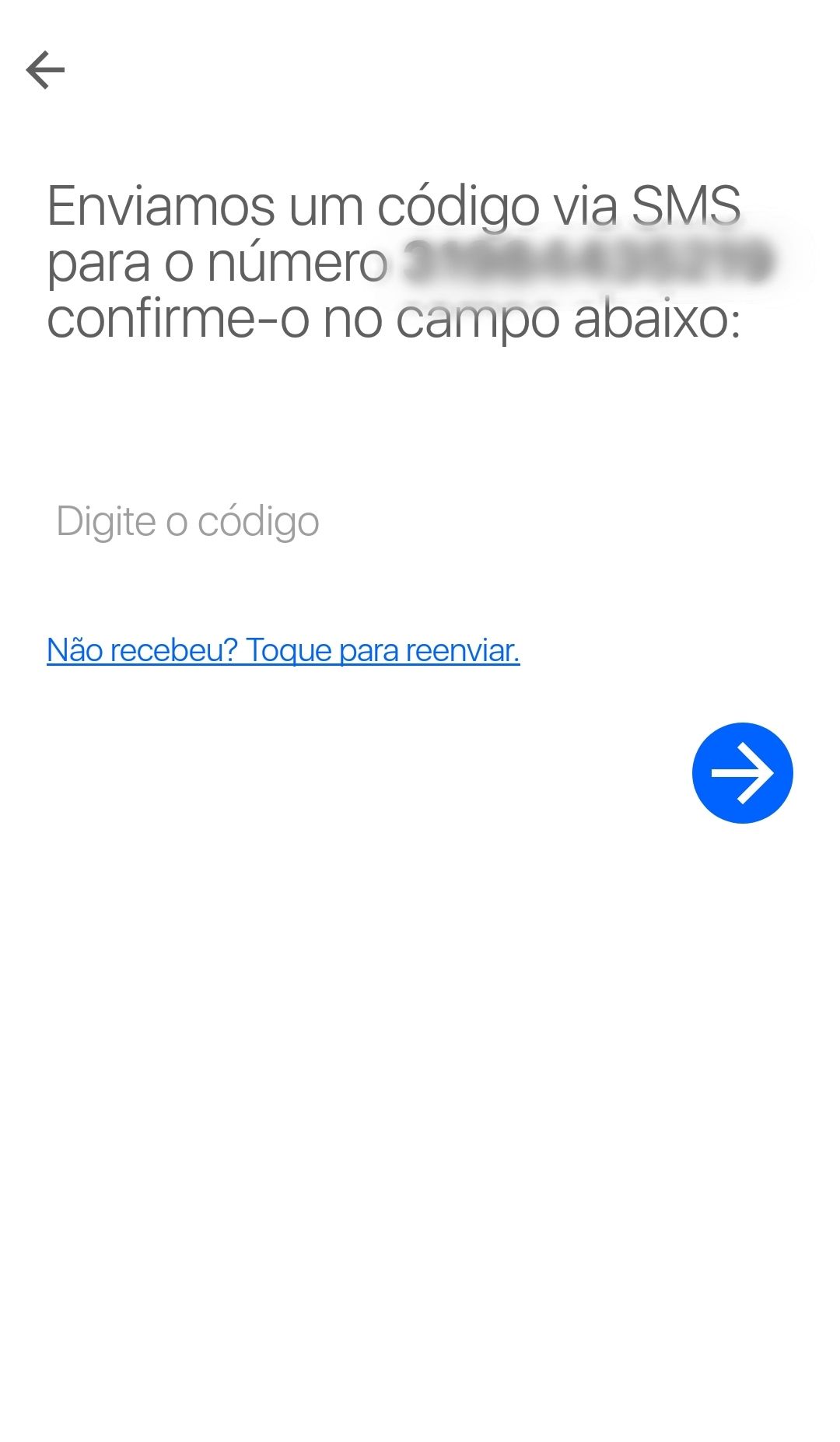The width and height of the screenshot is (840, 1442).
Task: Click the forward arrow inside the blue circle
Action: click(741, 774)
